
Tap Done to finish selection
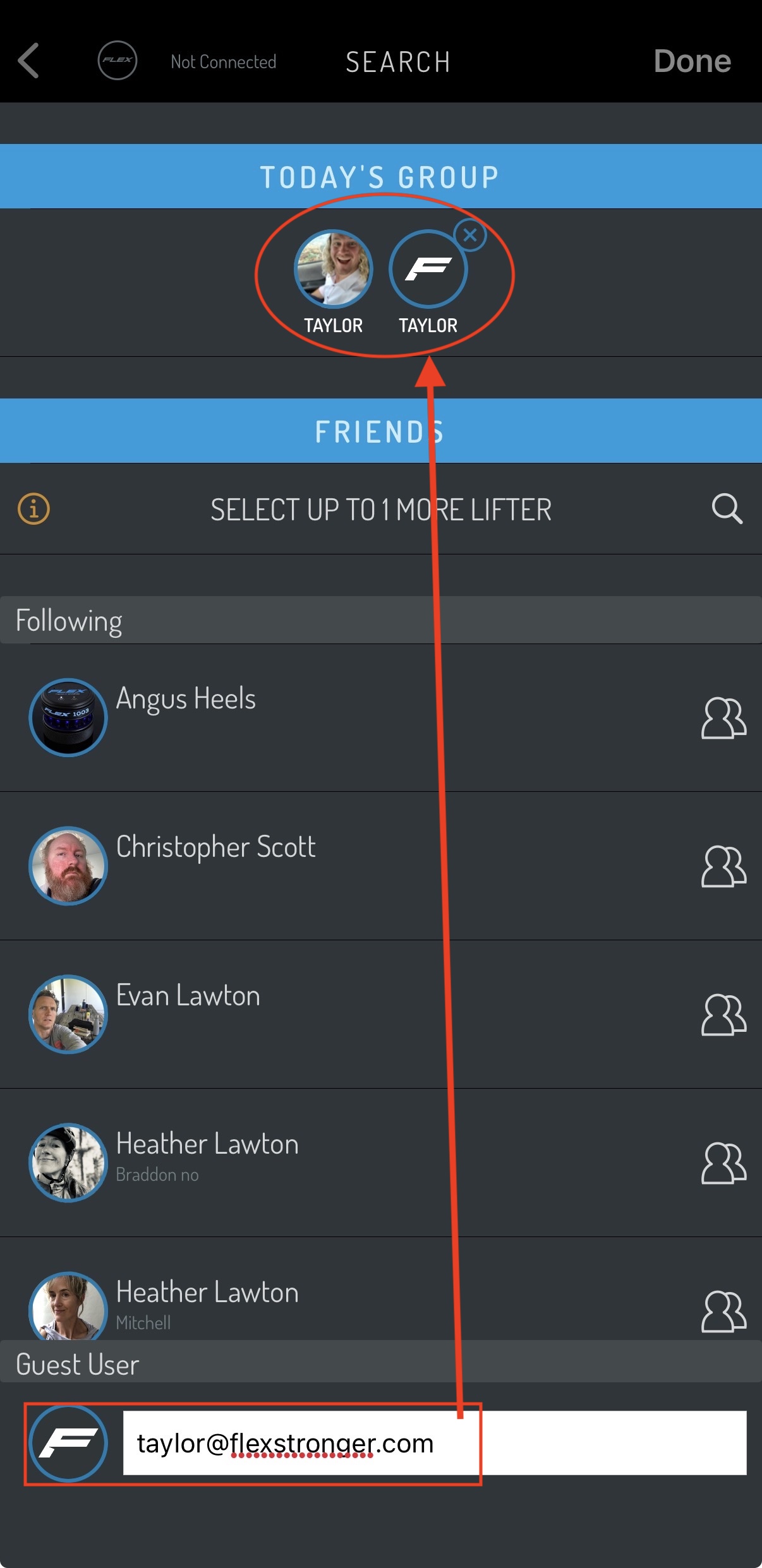pos(692,61)
